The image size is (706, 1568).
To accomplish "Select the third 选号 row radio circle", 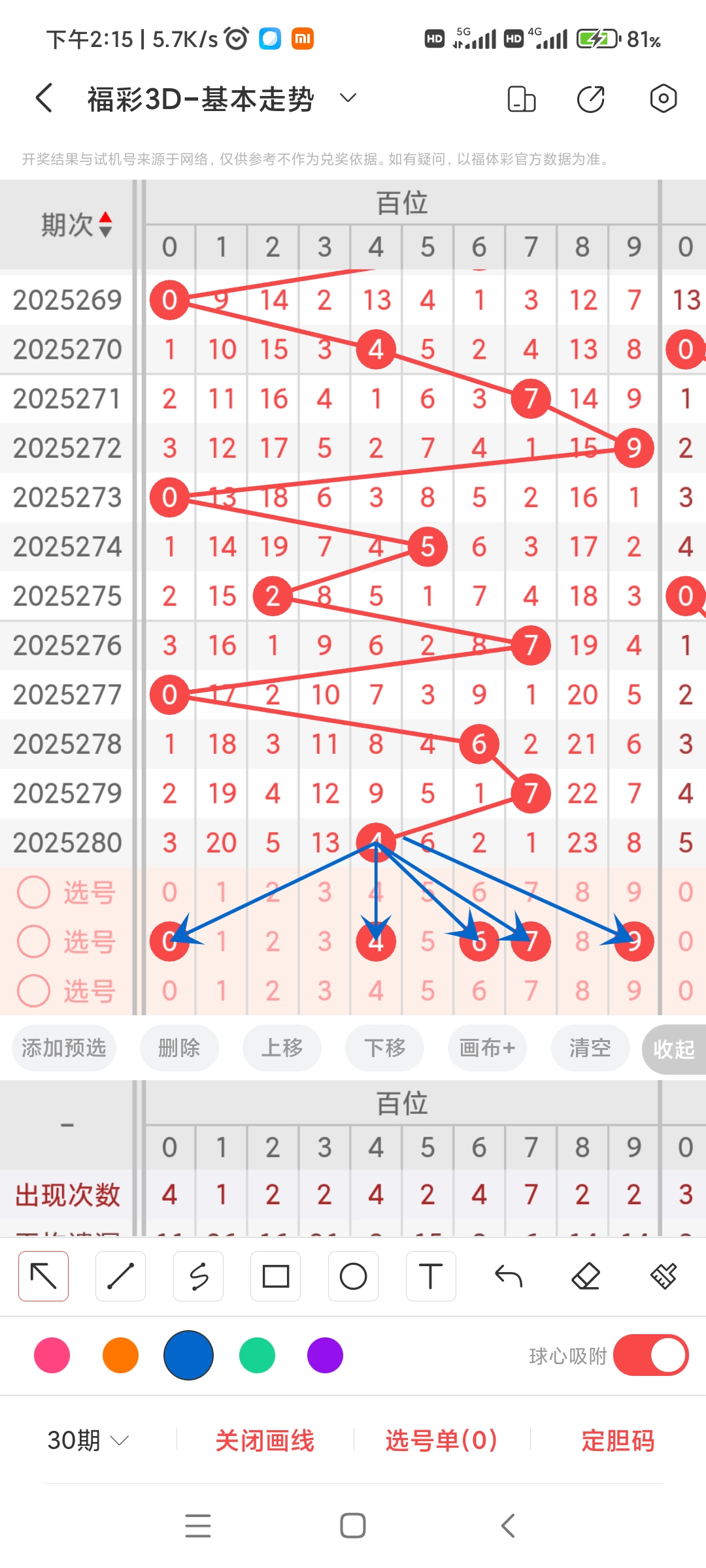I will (x=33, y=992).
